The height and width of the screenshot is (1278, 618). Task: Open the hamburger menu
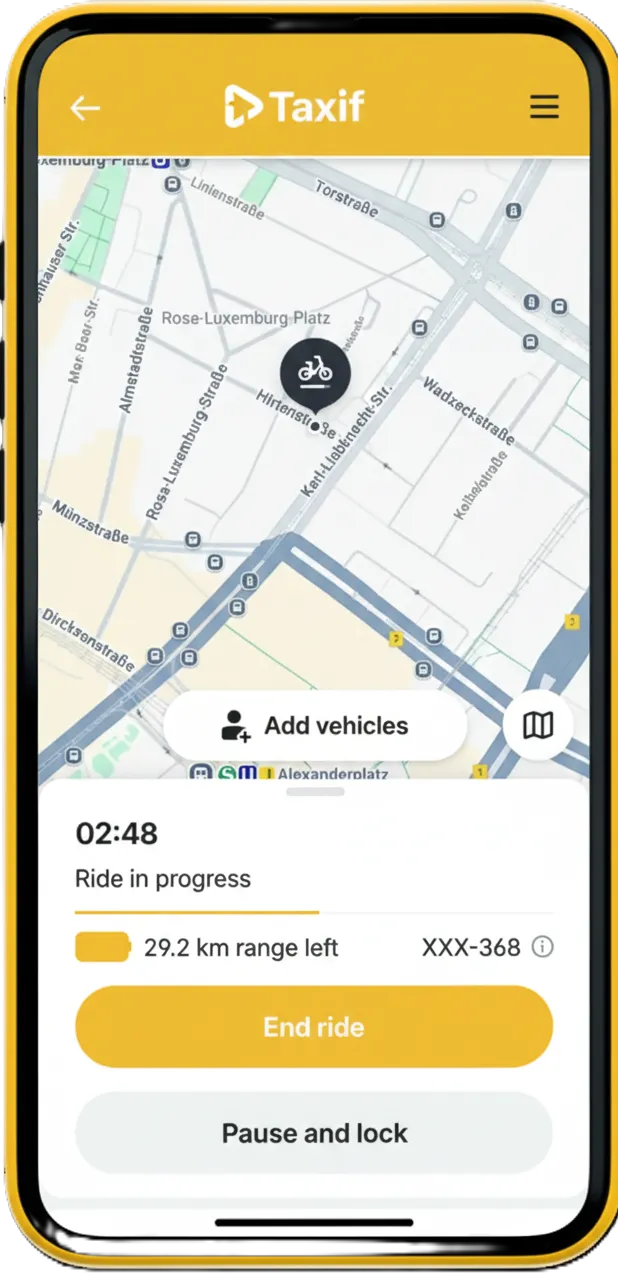[x=544, y=107]
